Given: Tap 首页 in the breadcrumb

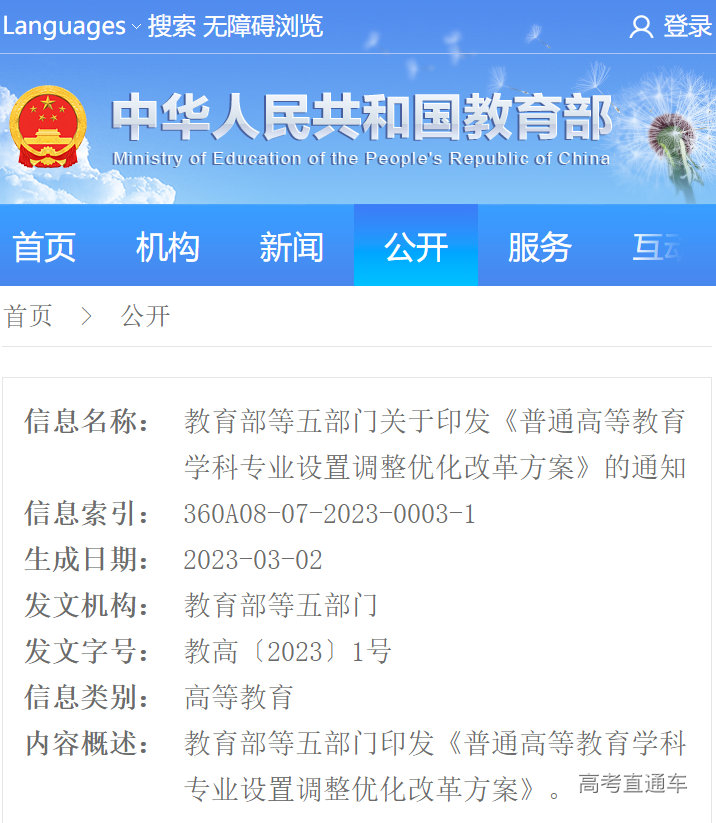Looking at the screenshot, I should 28,317.
